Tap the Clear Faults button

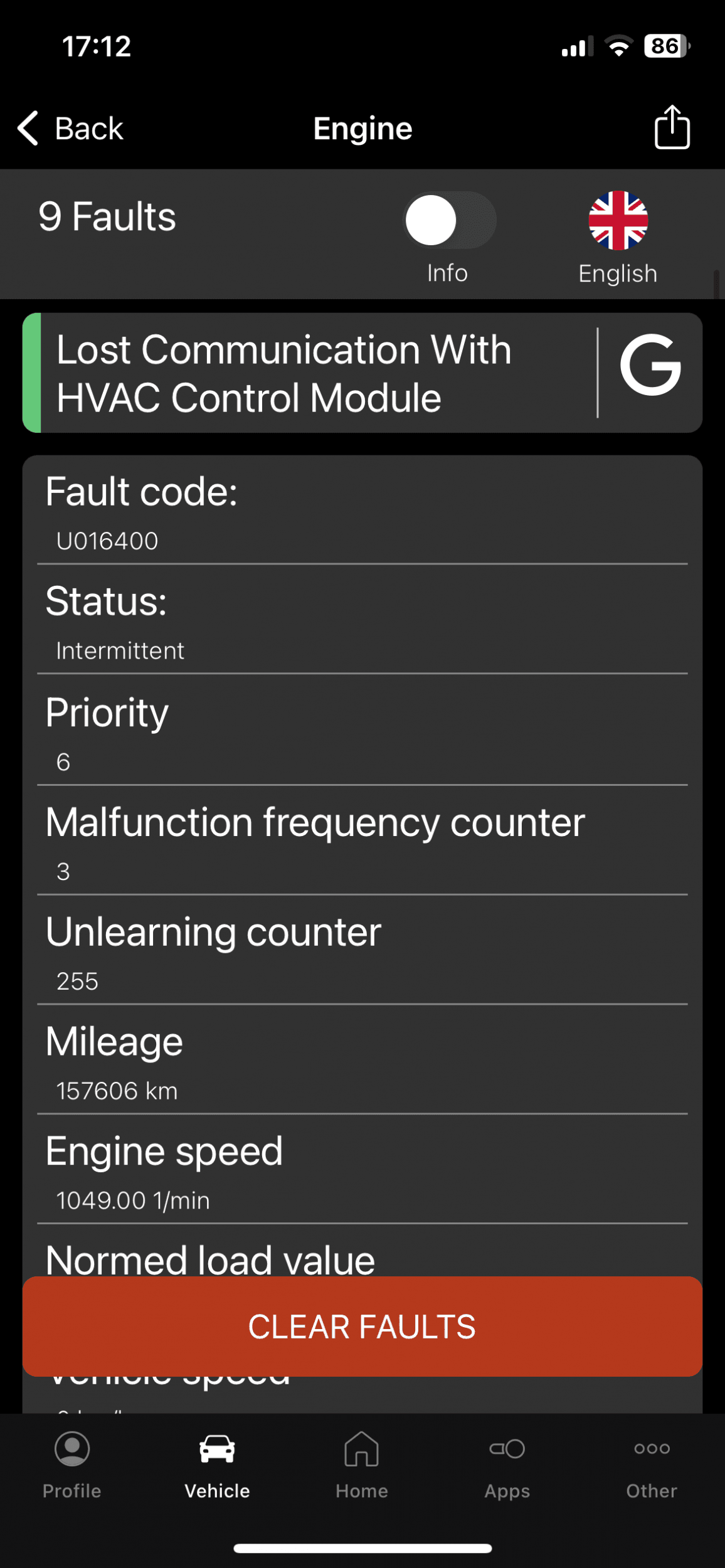point(362,1327)
